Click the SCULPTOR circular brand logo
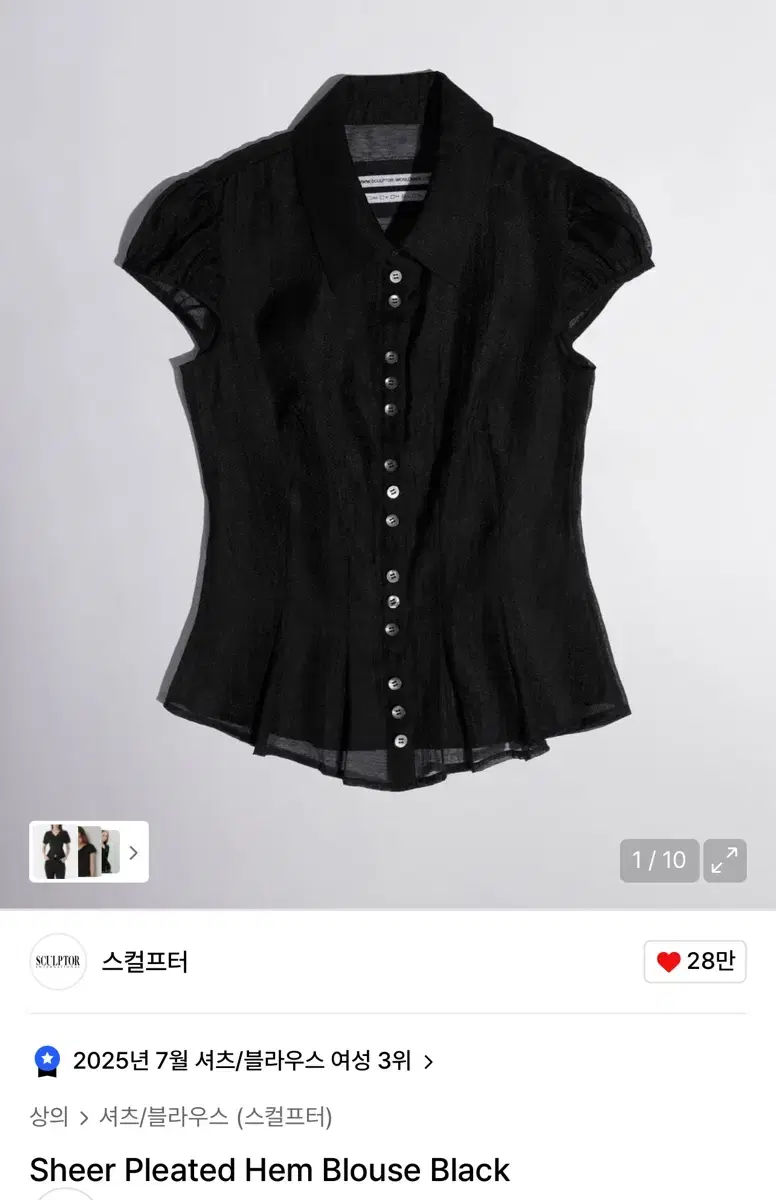The width and height of the screenshot is (776, 1200). click(57, 962)
